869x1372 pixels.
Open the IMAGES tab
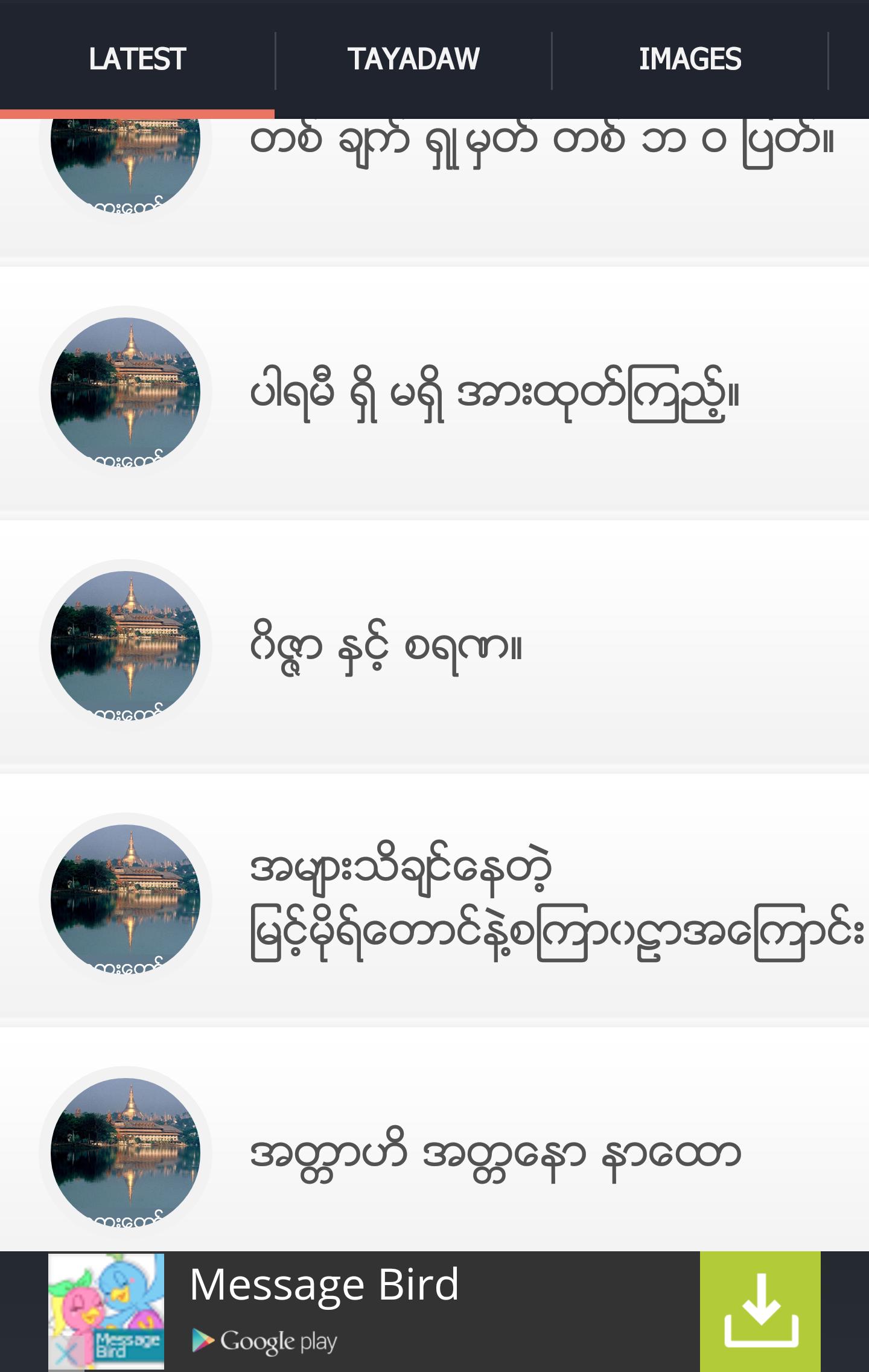[x=690, y=58]
